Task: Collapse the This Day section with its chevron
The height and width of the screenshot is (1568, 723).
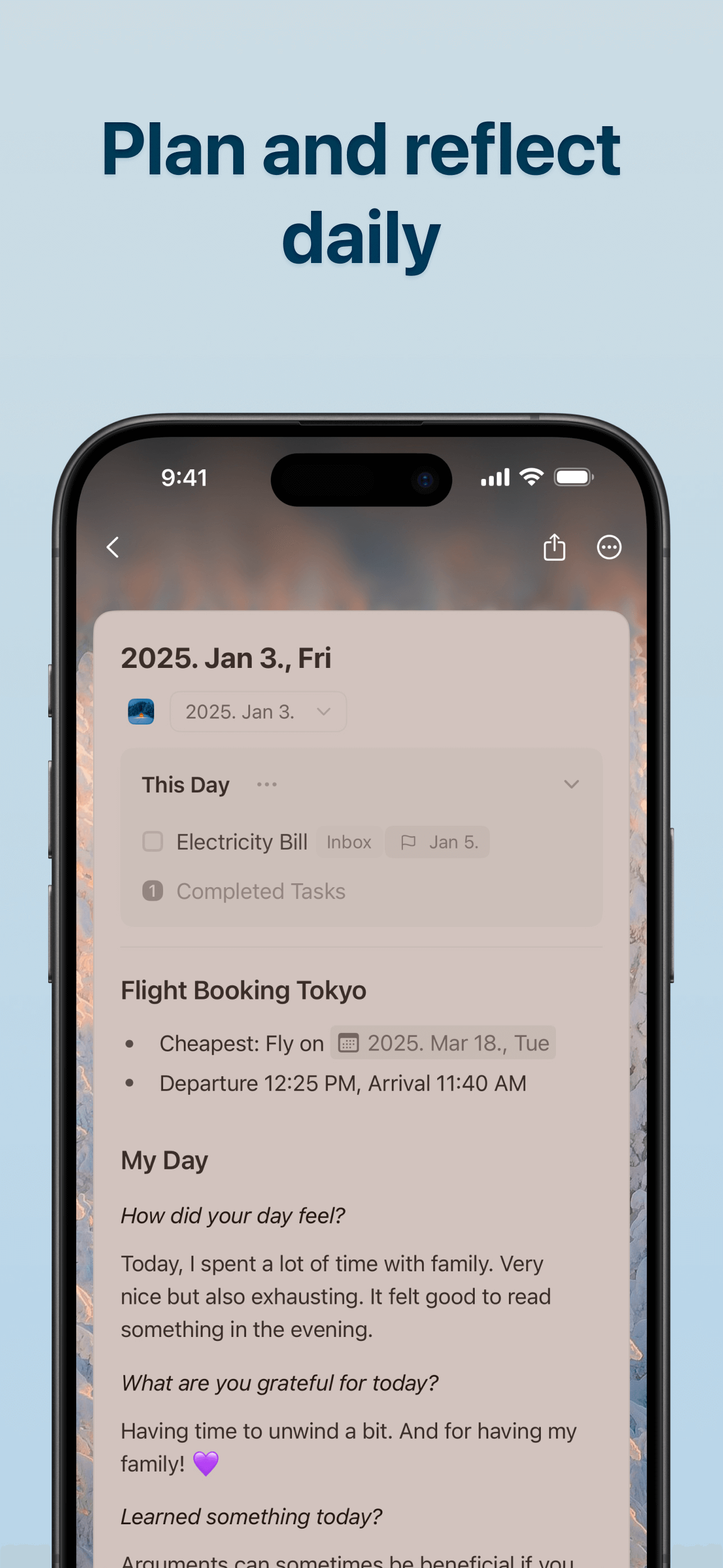Action: tap(571, 784)
